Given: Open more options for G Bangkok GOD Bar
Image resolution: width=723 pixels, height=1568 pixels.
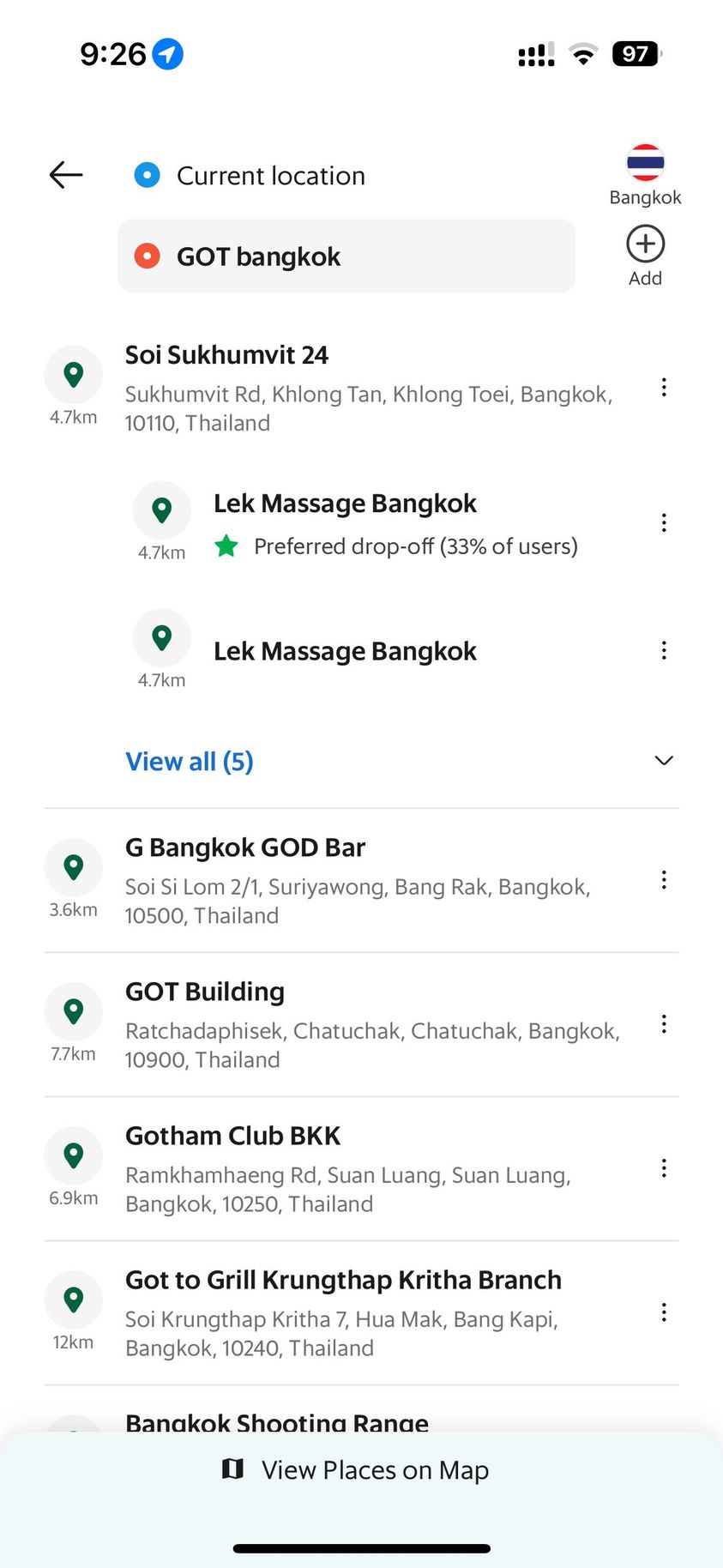Looking at the screenshot, I should click(664, 879).
